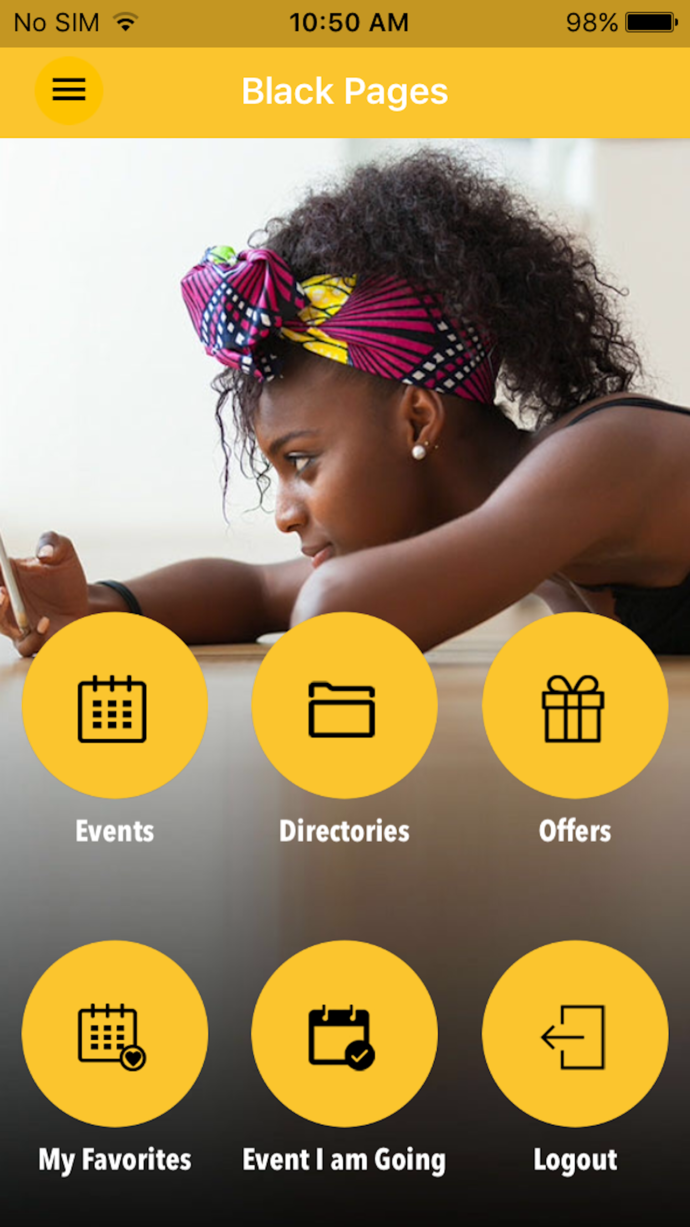
Task: Open the Events section
Action: click(114, 705)
